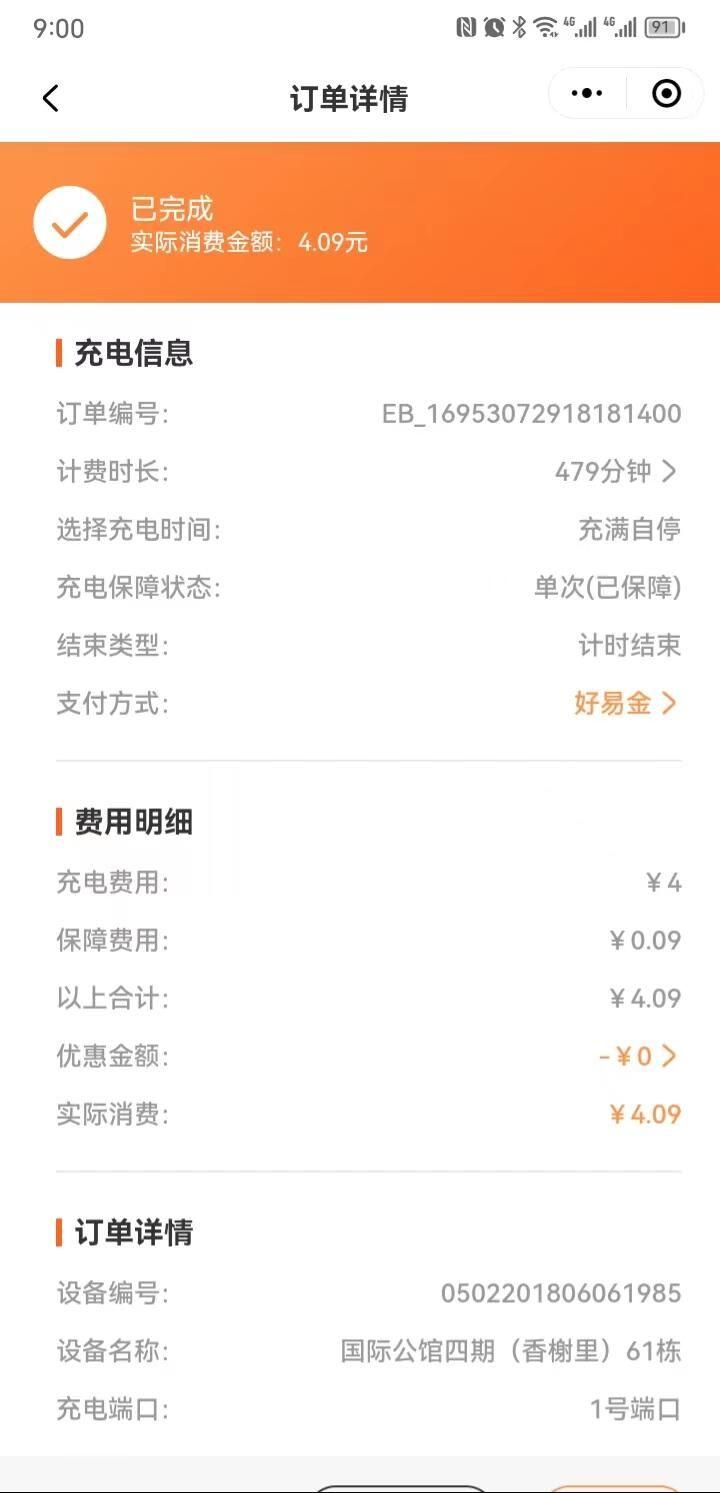Viewport: 720px width, 1493px height.
Task: Close the mini program with the circle icon
Action: click(666, 94)
